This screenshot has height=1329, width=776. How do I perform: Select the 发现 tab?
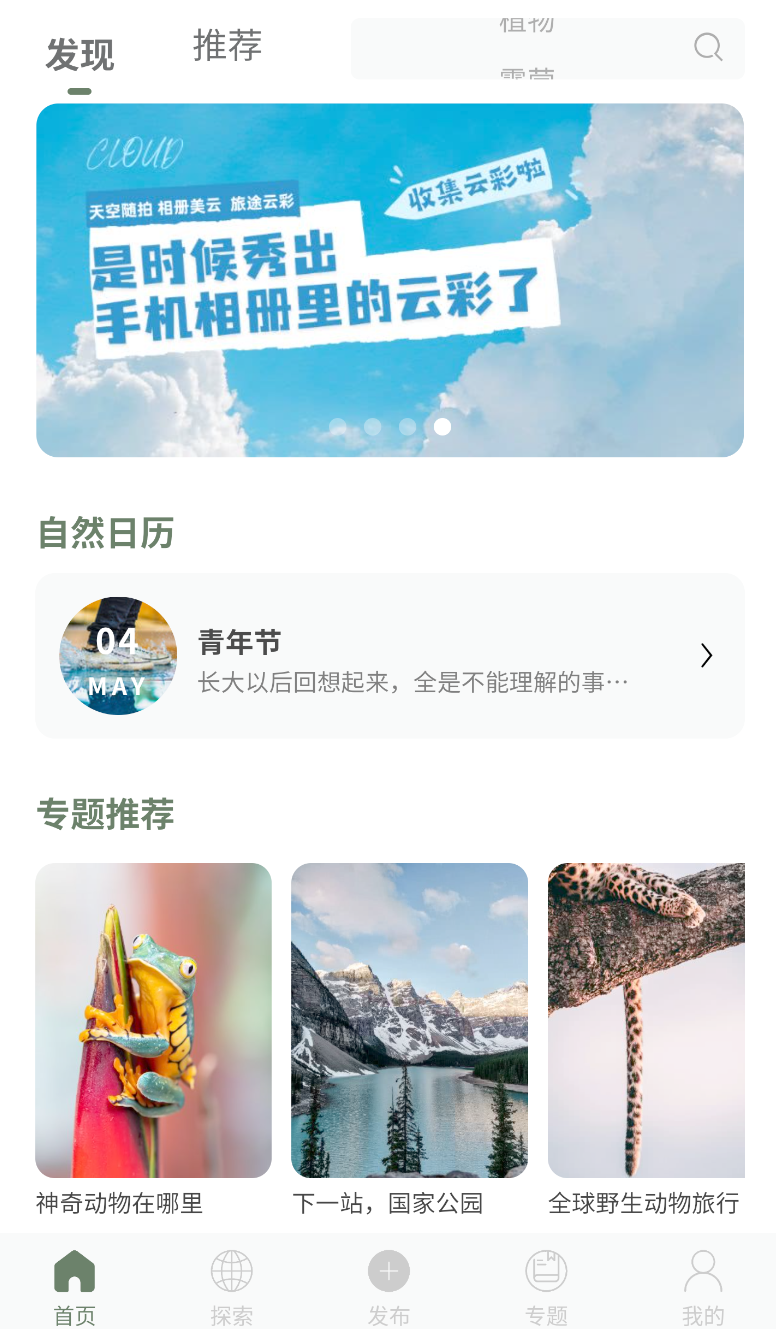pos(80,55)
